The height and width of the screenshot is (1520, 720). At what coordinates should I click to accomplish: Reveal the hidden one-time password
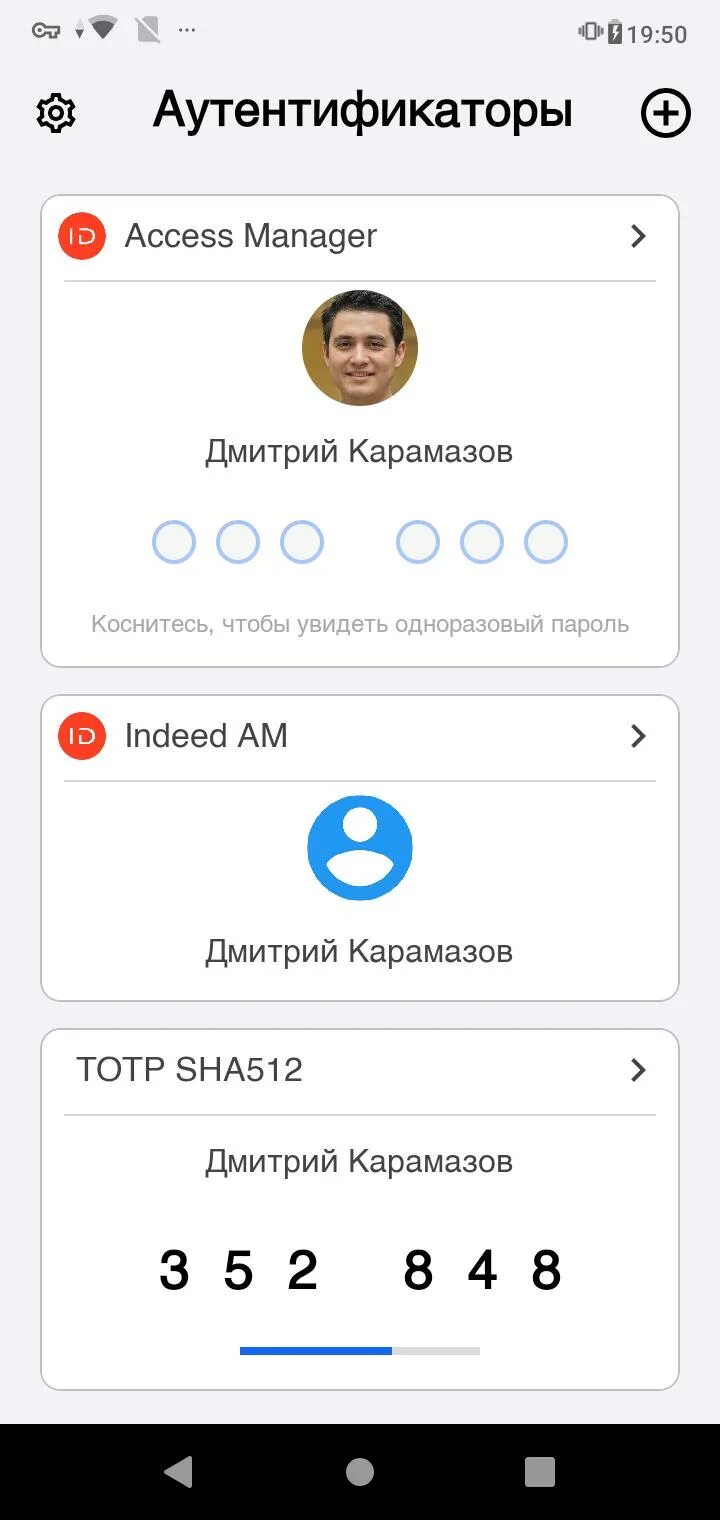[x=360, y=543]
